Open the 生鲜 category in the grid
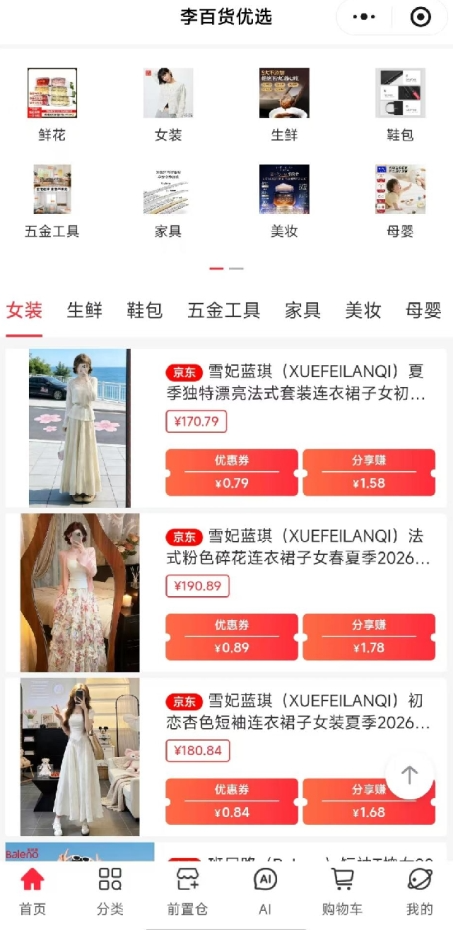Image resolution: width=453 pixels, height=930 pixels. coord(284,105)
